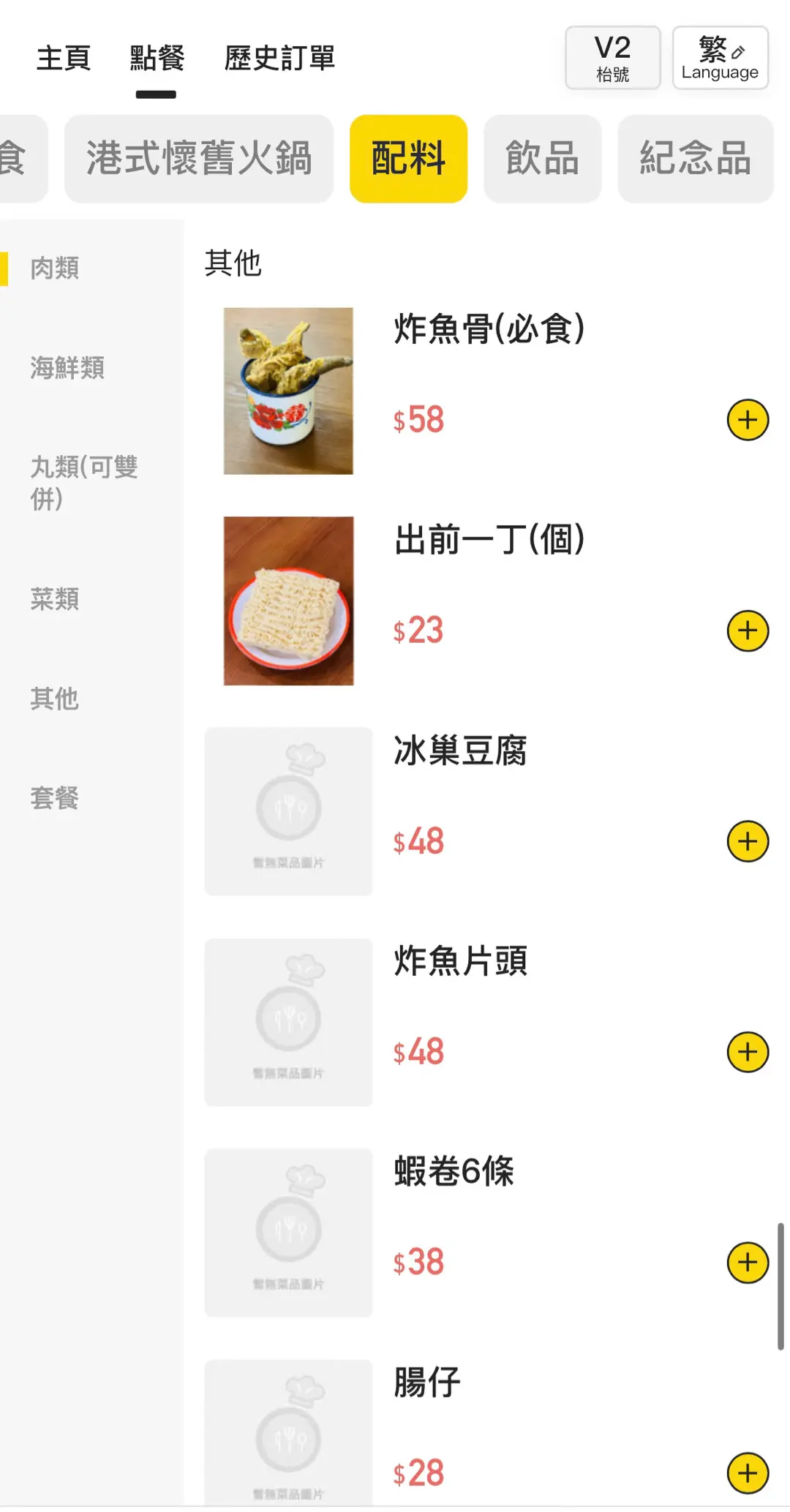Open the Language selector button
Viewport: 790px width, 1512px height.
[x=720, y=59]
